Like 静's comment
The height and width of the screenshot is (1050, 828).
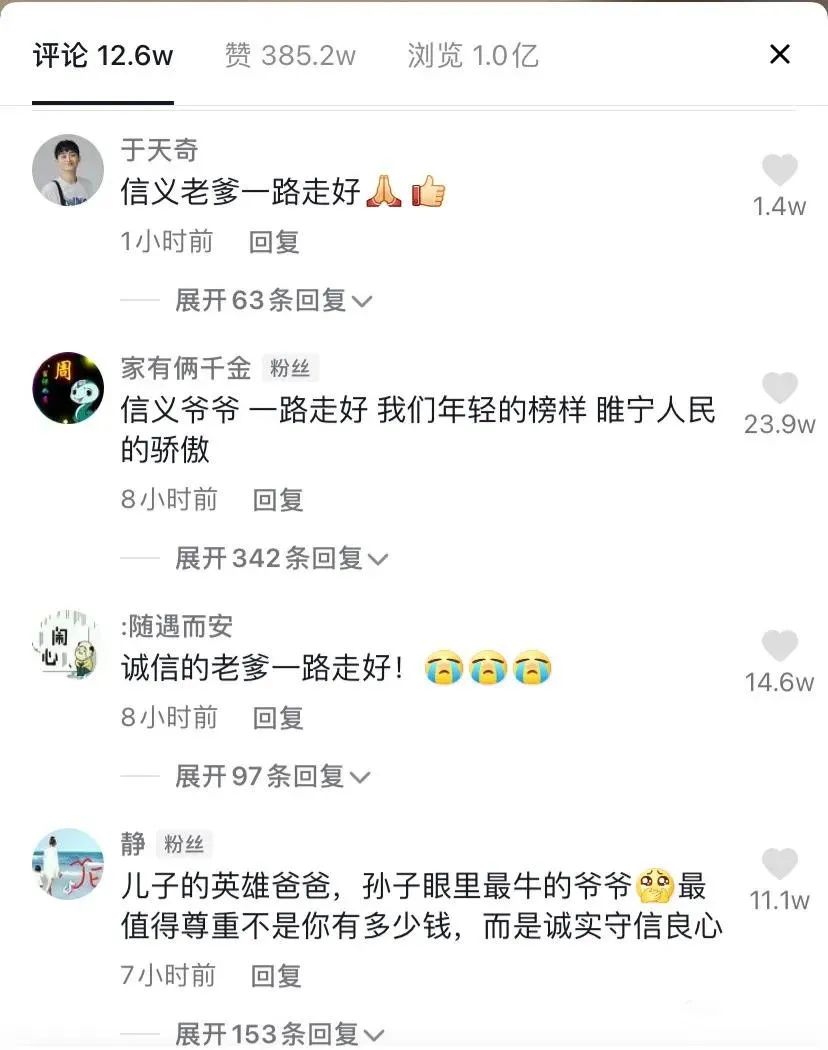tap(779, 864)
